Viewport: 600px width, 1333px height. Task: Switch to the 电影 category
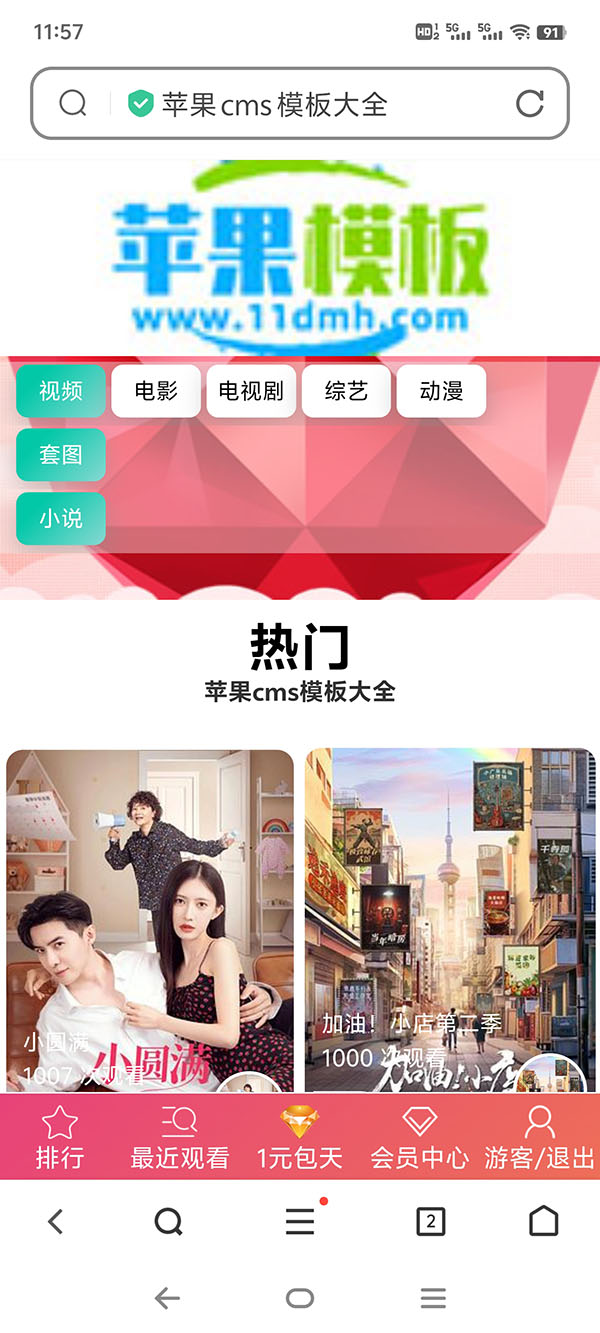point(156,391)
